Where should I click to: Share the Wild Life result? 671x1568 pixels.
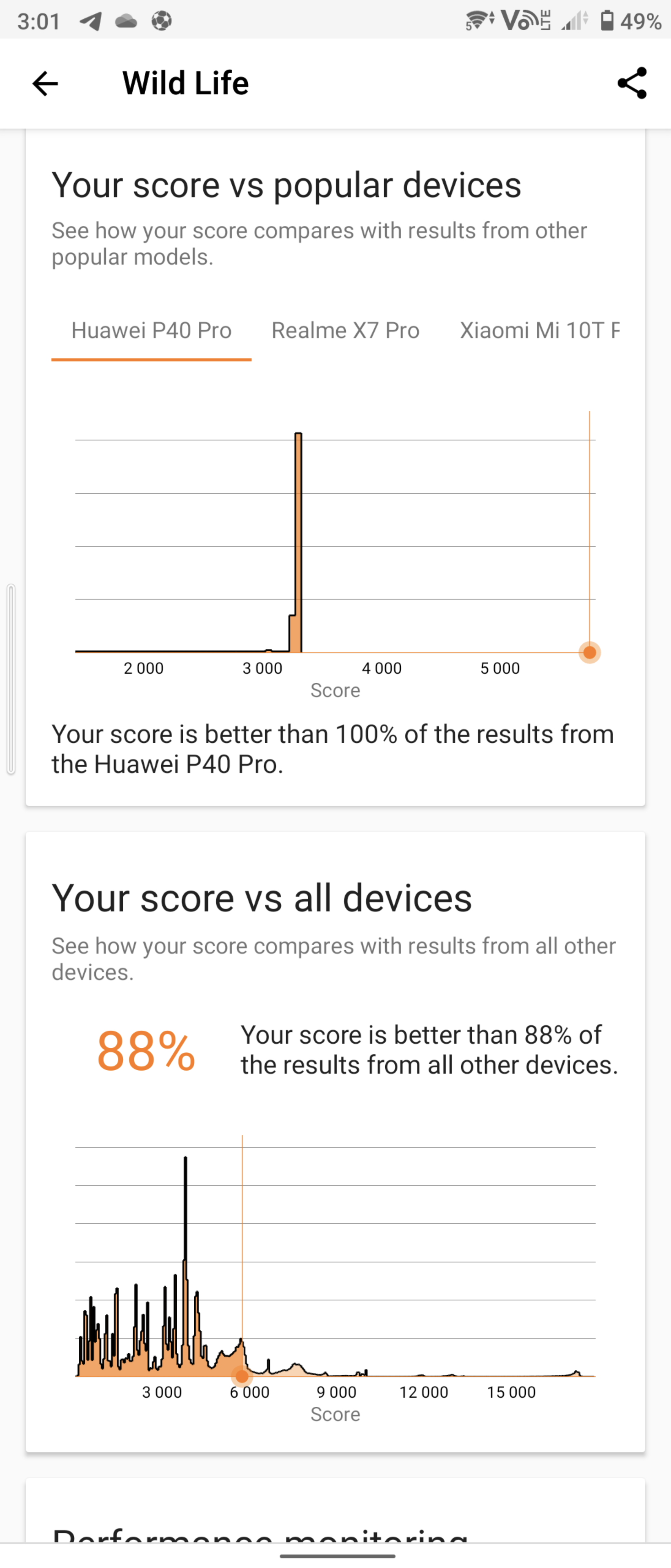(x=631, y=83)
